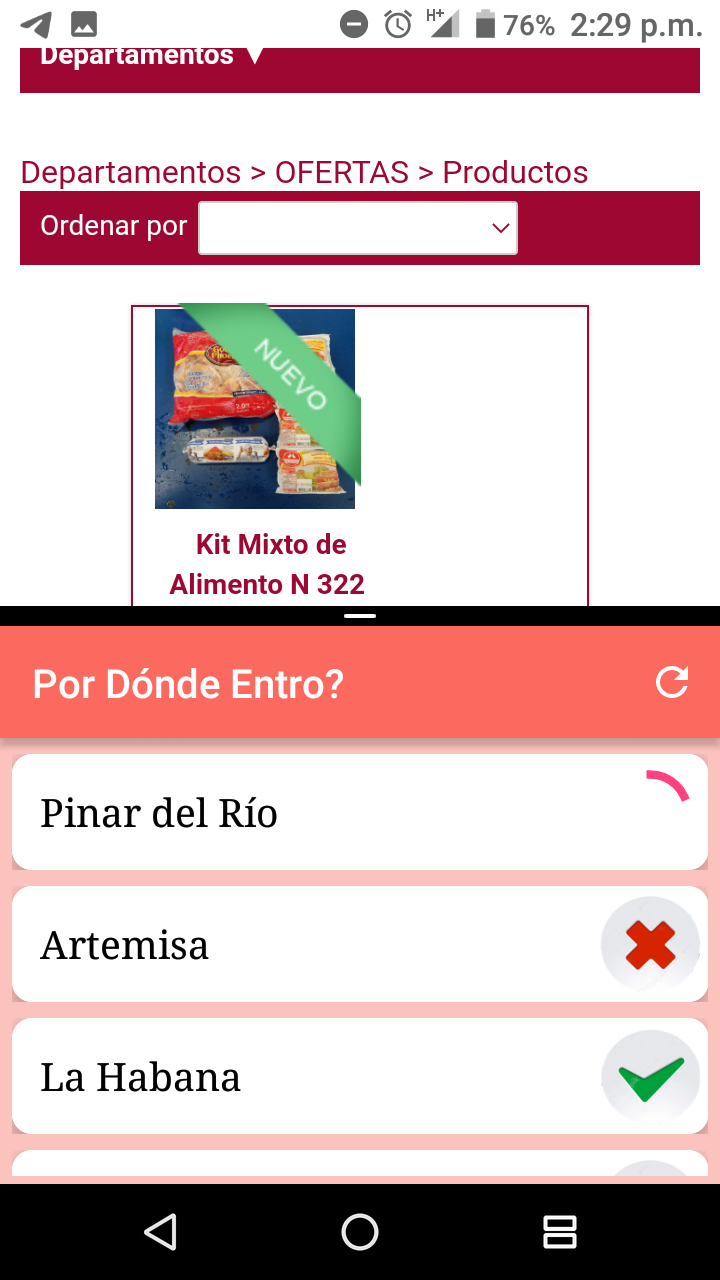Screen dimensions: 720x1280
Task: Open the Ordenar por dropdown
Action: pos(358,228)
